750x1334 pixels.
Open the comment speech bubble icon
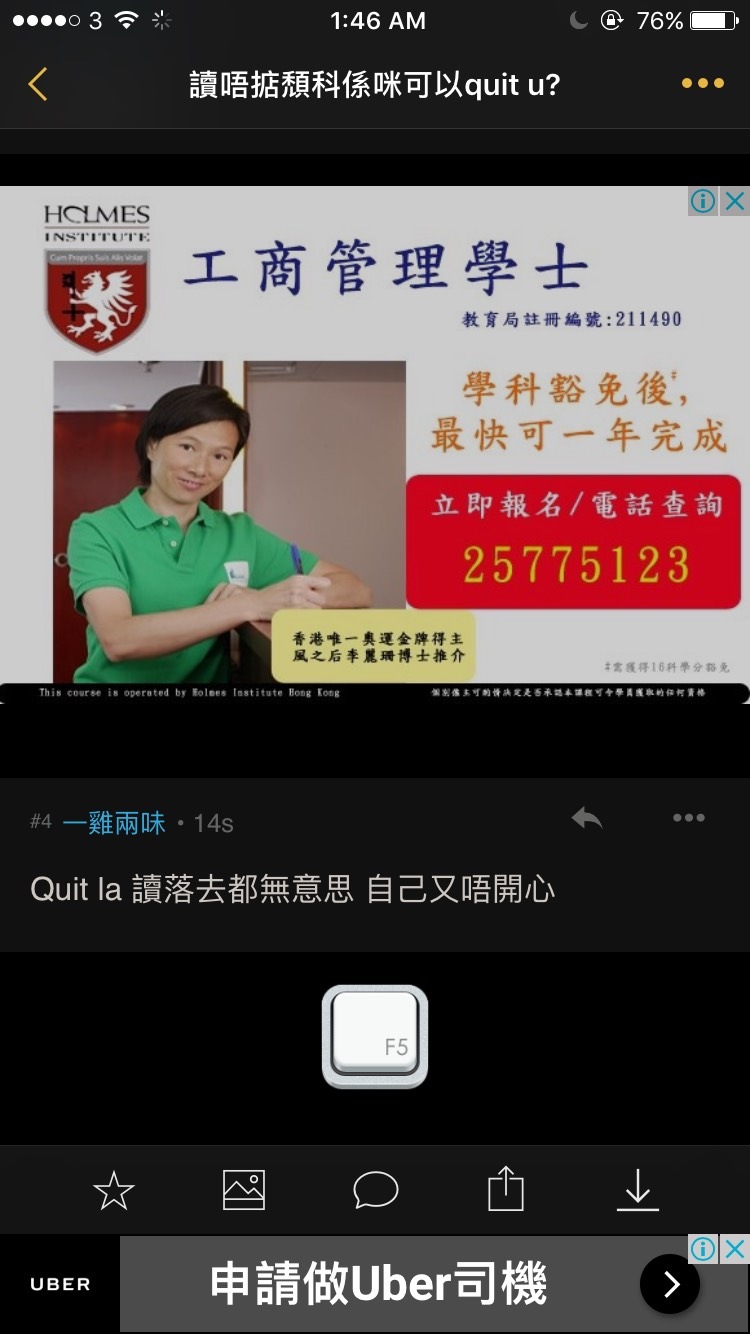375,1189
